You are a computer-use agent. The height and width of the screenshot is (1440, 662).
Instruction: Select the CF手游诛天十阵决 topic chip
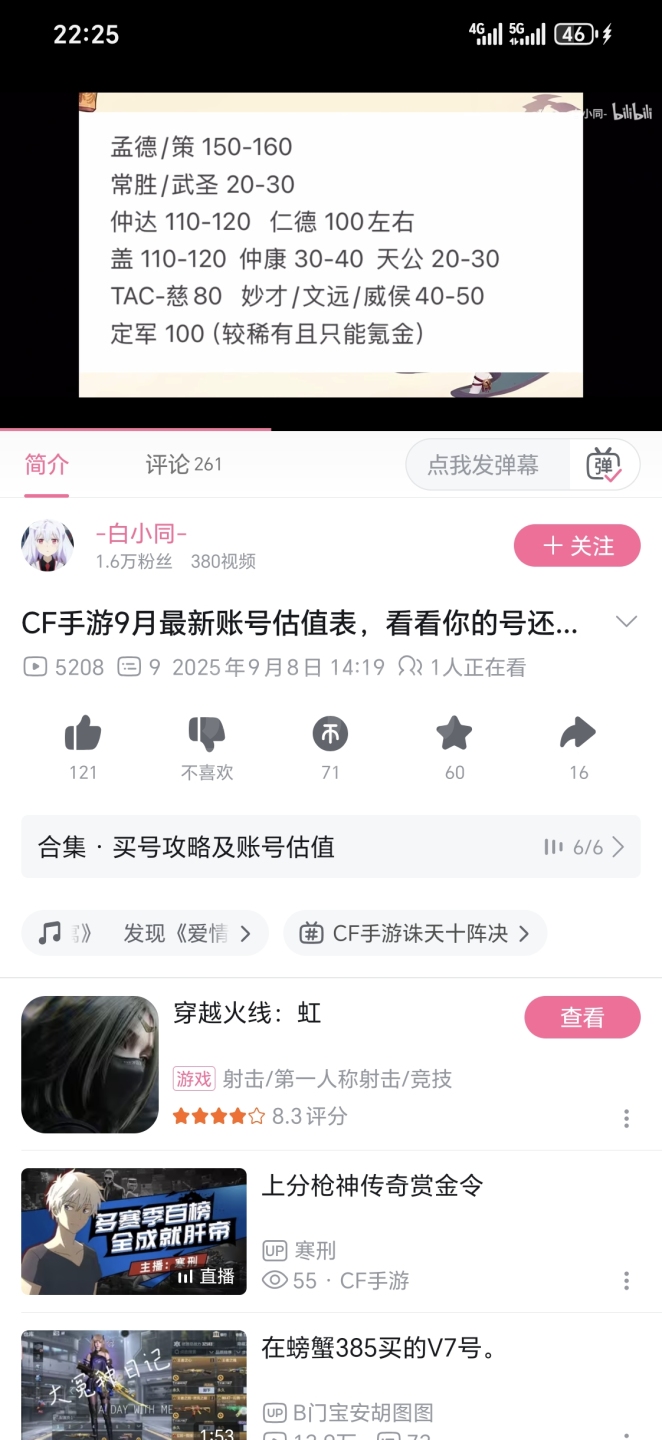tap(415, 933)
